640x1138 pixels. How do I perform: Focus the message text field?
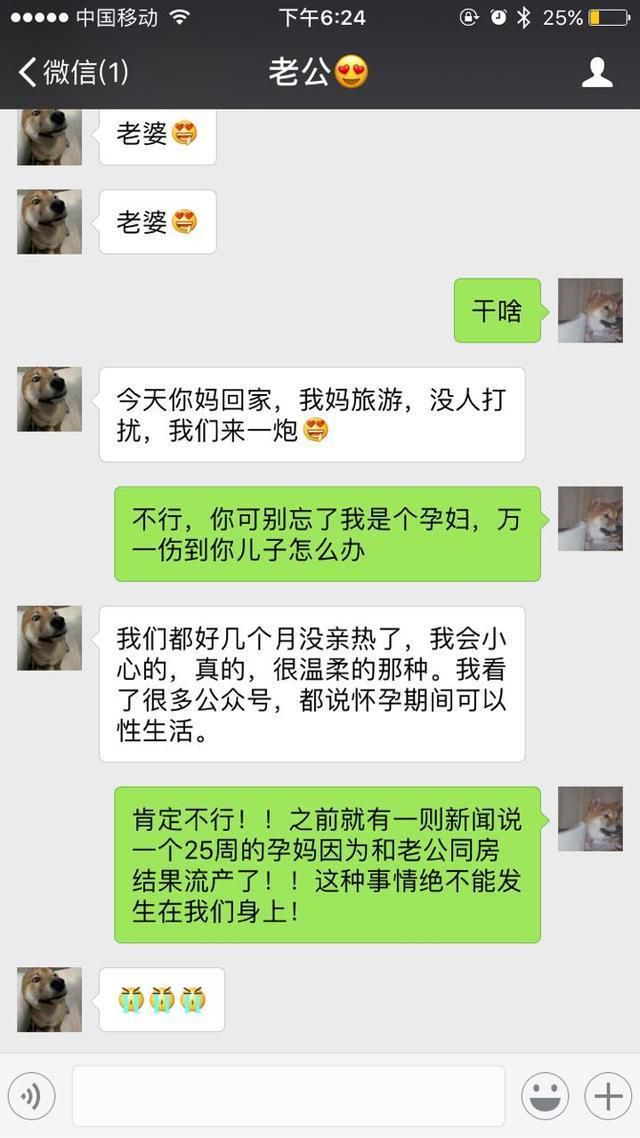click(288, 1096)
